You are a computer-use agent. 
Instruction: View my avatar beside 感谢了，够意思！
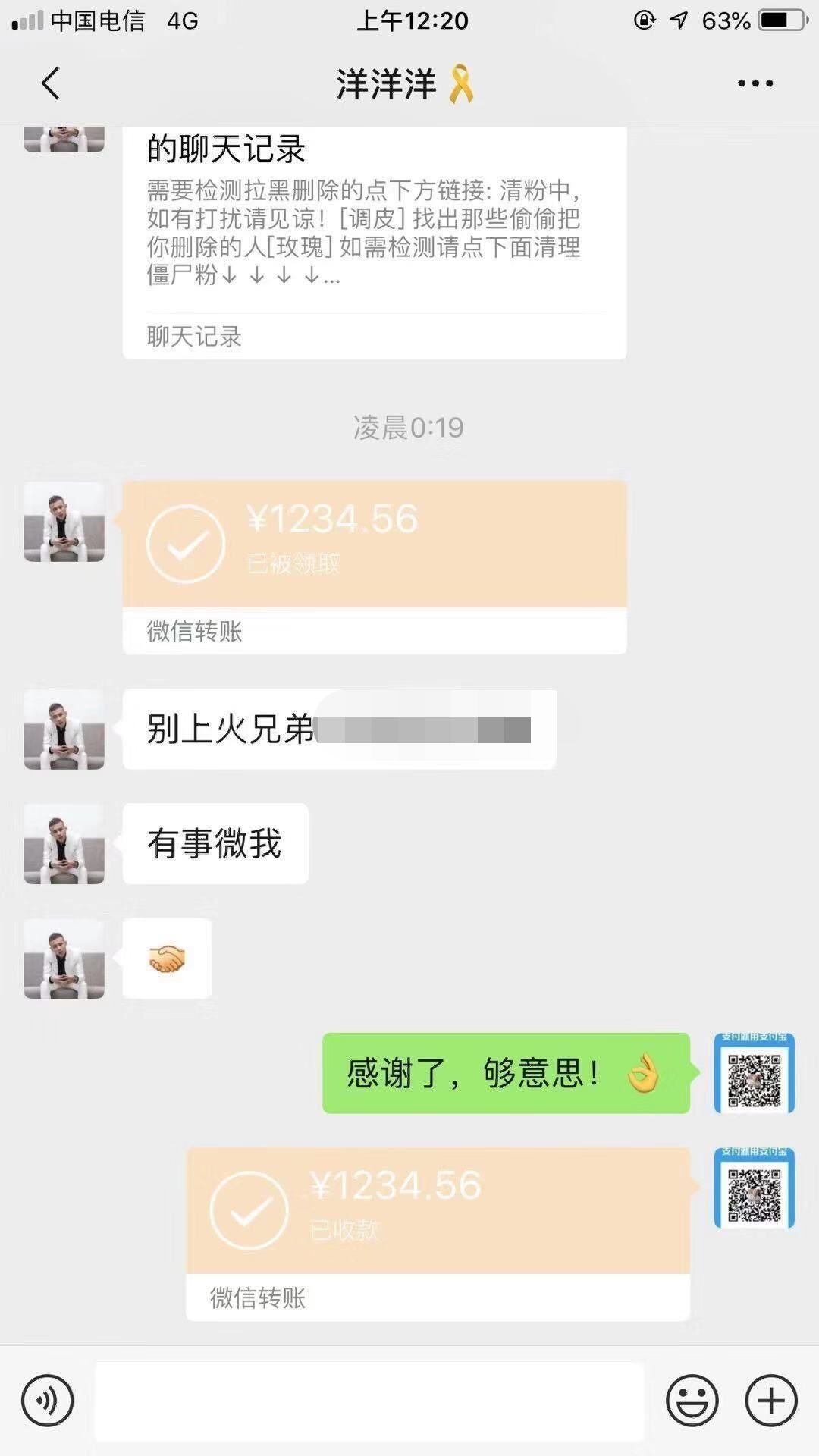[x=754, y=1073]
